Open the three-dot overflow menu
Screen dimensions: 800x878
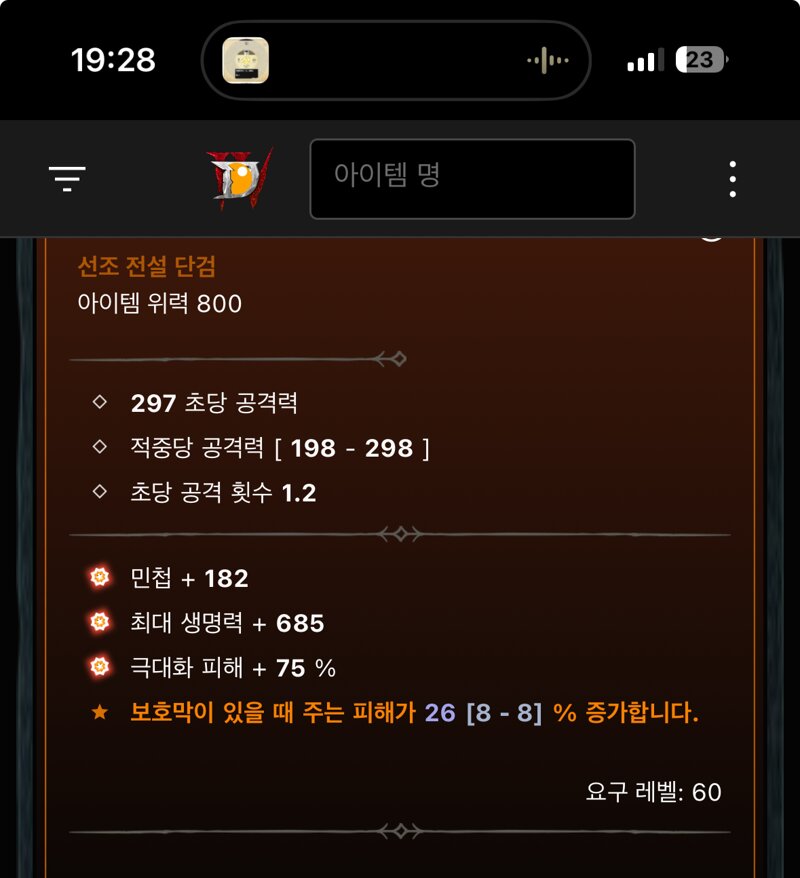[x=733, y=179]
